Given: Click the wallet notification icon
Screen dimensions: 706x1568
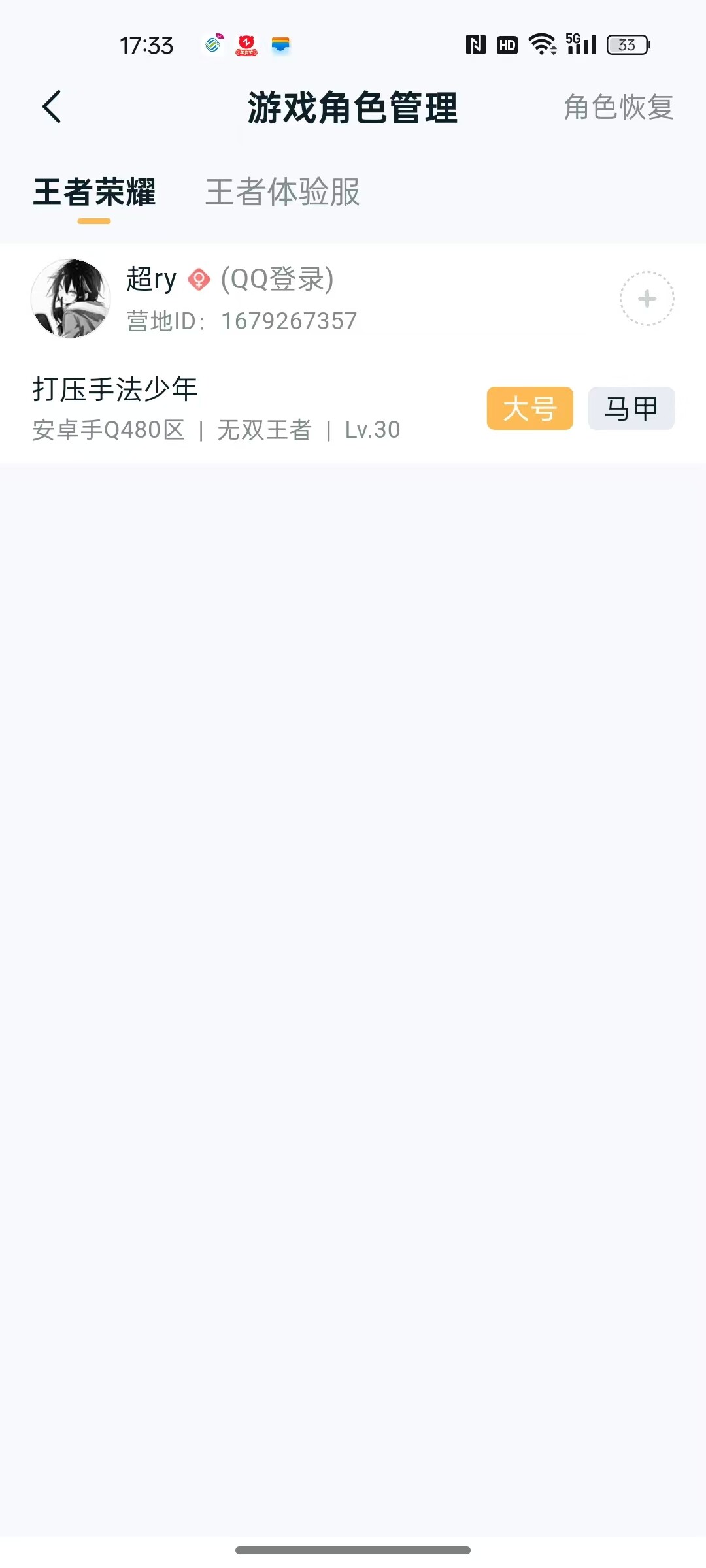Looking at the screenshot, I should (x=280, y=46).
